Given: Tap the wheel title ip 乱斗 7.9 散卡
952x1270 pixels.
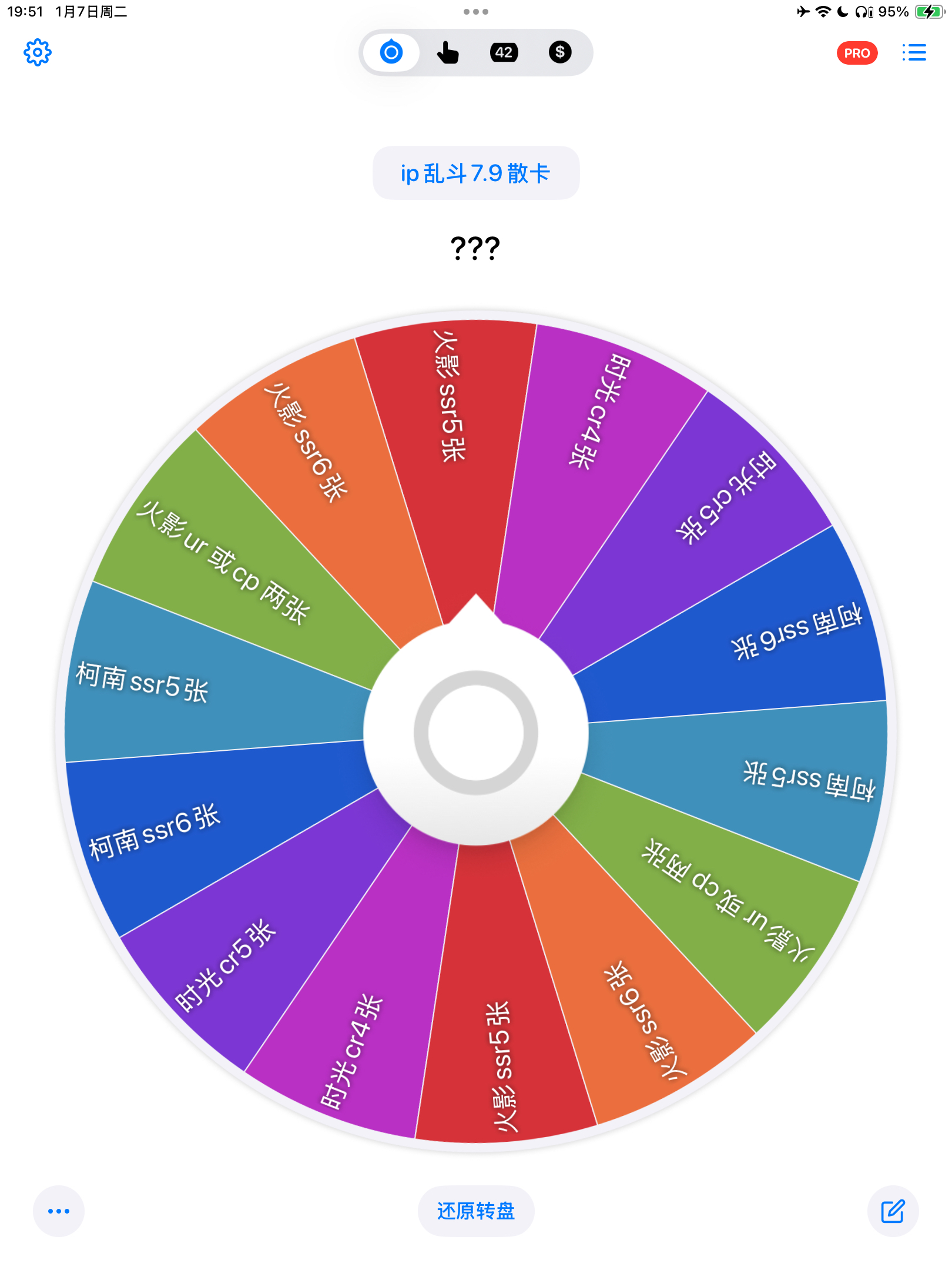Looking at the screenshot, I should point(475,173).
